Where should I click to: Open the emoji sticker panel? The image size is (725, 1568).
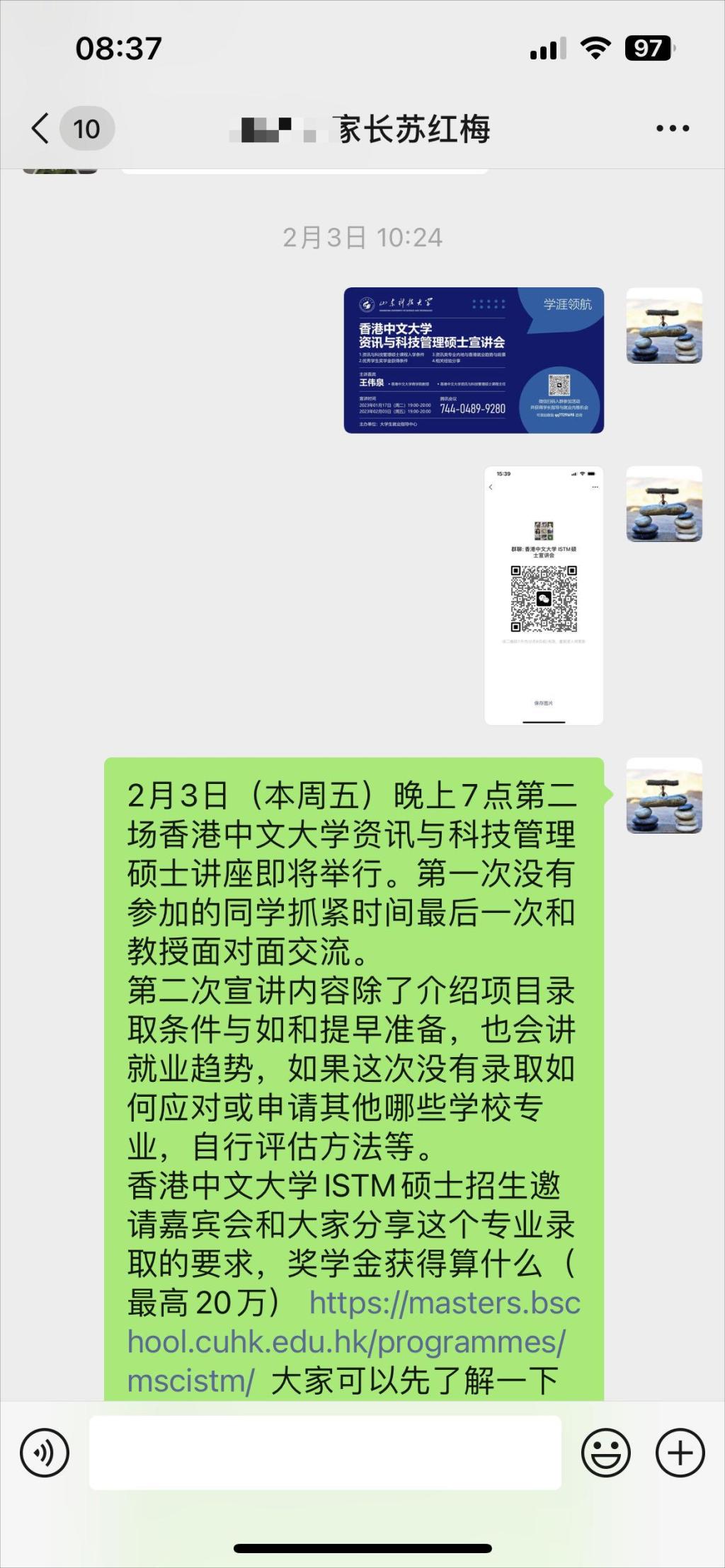click(x=605, y=1453)
